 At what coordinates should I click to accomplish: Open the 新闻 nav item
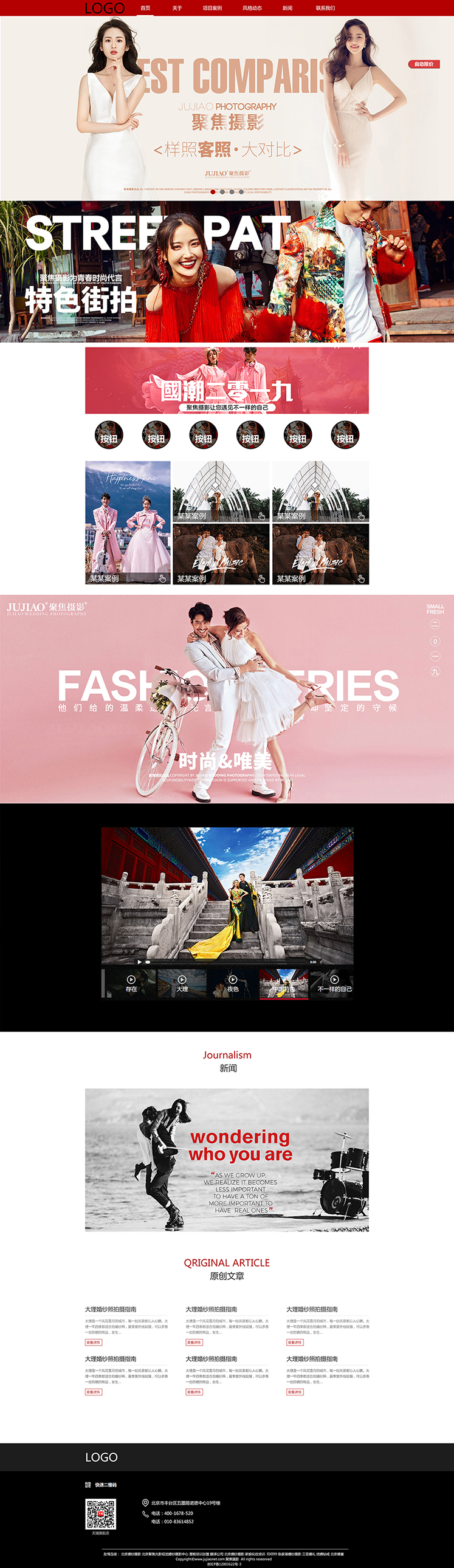tap(287, 8)
